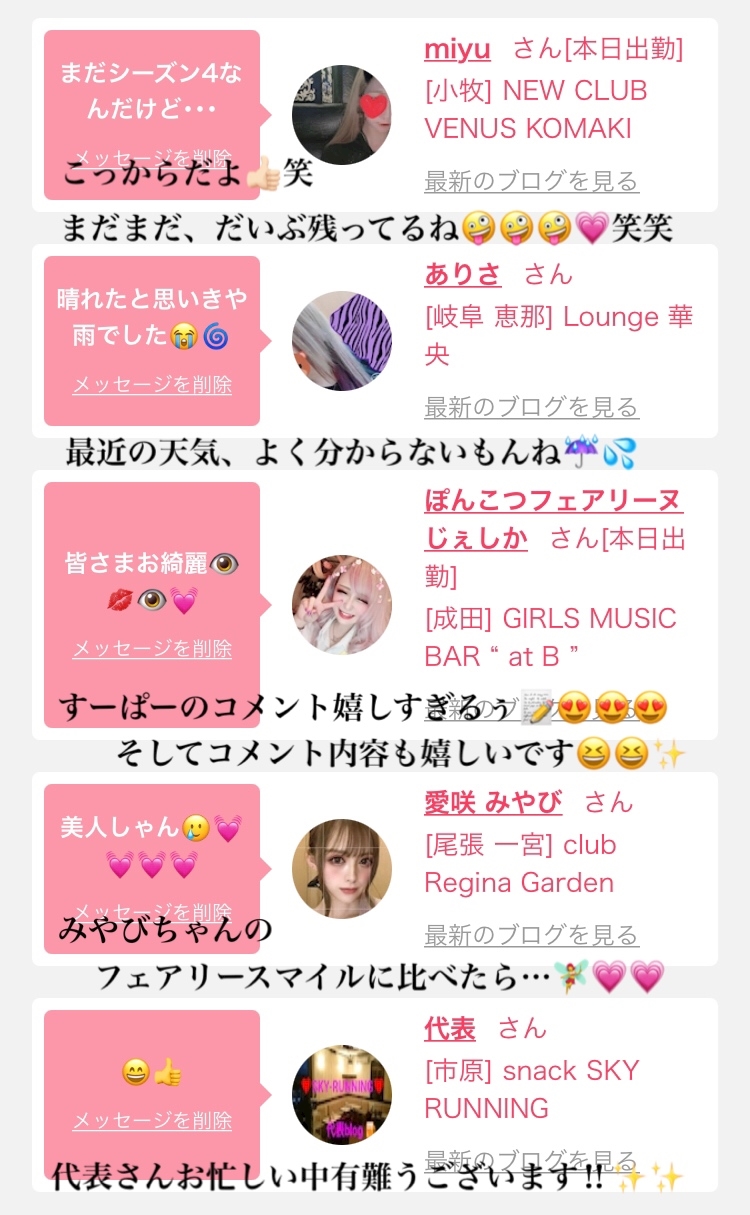Open 代表's profile link
The width and height of the screenshot is (750, 1215).
pyautogui.click(x=450, y=1028)
